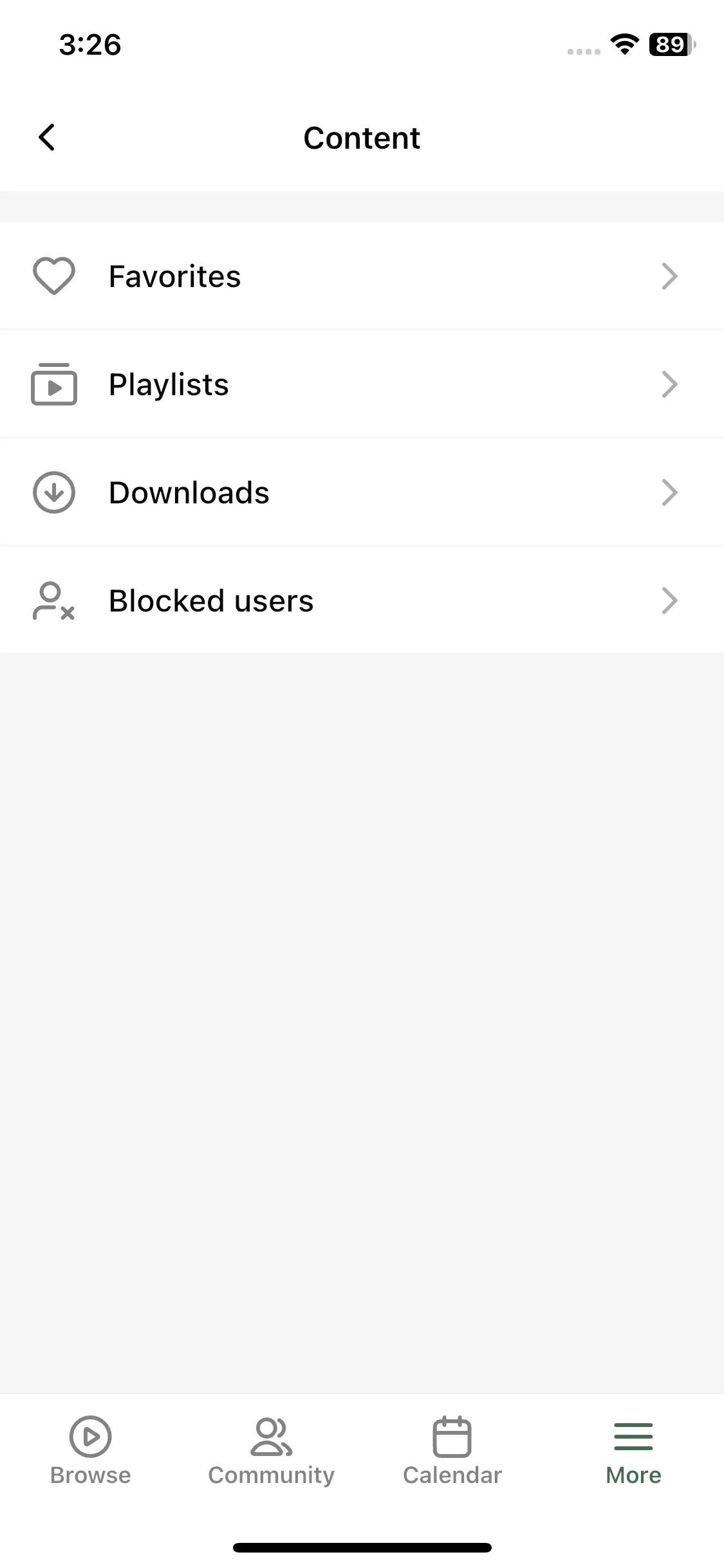Go back from the Content screen
Image resolution: width=724 pixels, height=1568 pixels.
pos(47,137)
